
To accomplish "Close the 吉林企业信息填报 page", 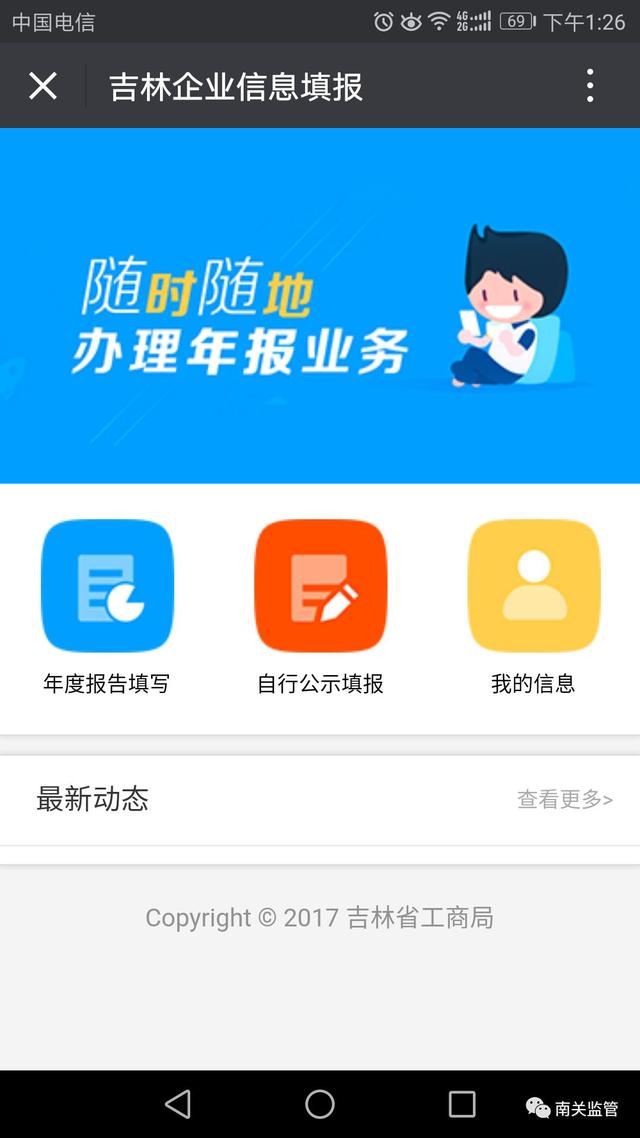I will (x=43, y=86).
